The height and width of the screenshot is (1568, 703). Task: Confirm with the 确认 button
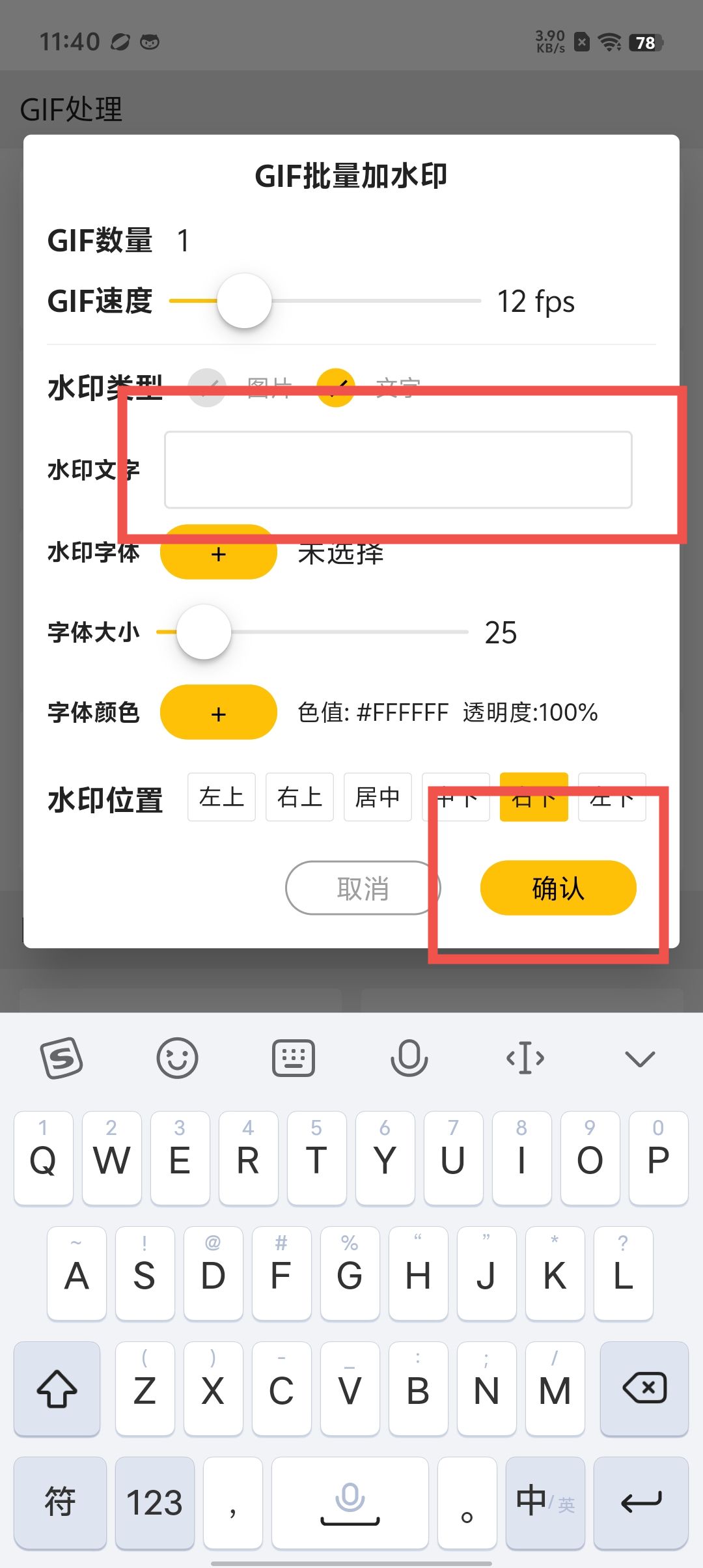pos(558,888)
